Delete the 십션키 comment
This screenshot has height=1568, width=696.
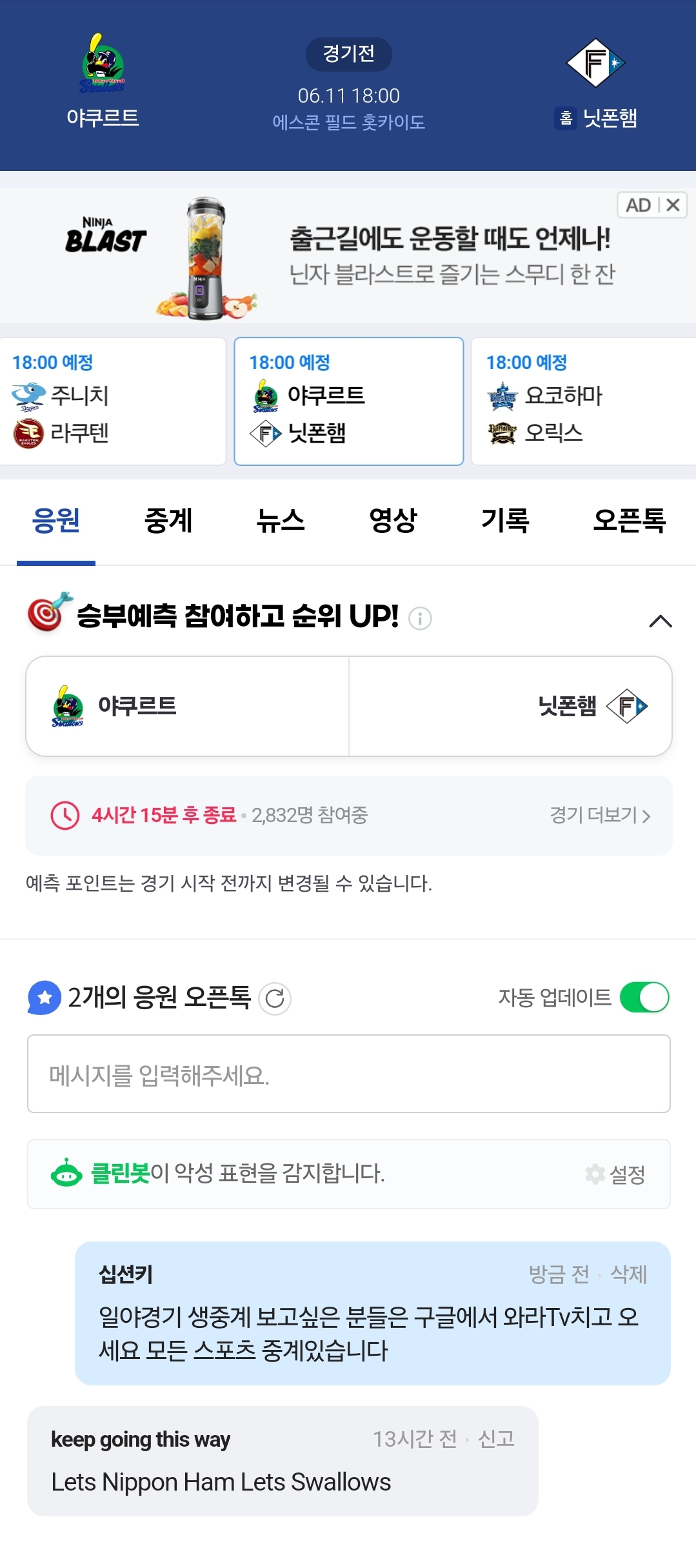pos(628,1274)
